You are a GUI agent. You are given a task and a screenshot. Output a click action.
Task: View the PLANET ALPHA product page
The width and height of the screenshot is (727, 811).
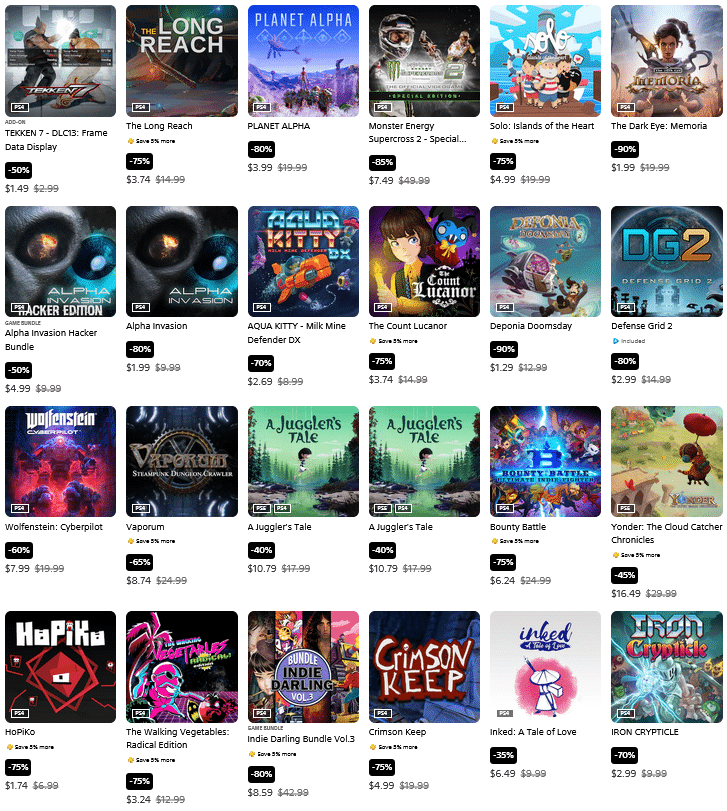click(x=303, y=61)
